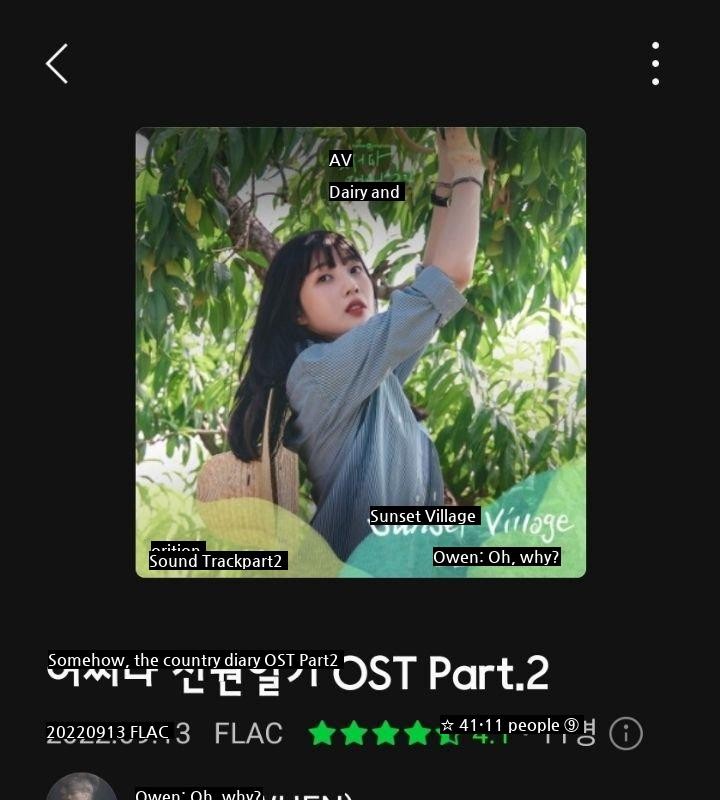
Task: Open the artist profile picture
Action: pos(82,788)
